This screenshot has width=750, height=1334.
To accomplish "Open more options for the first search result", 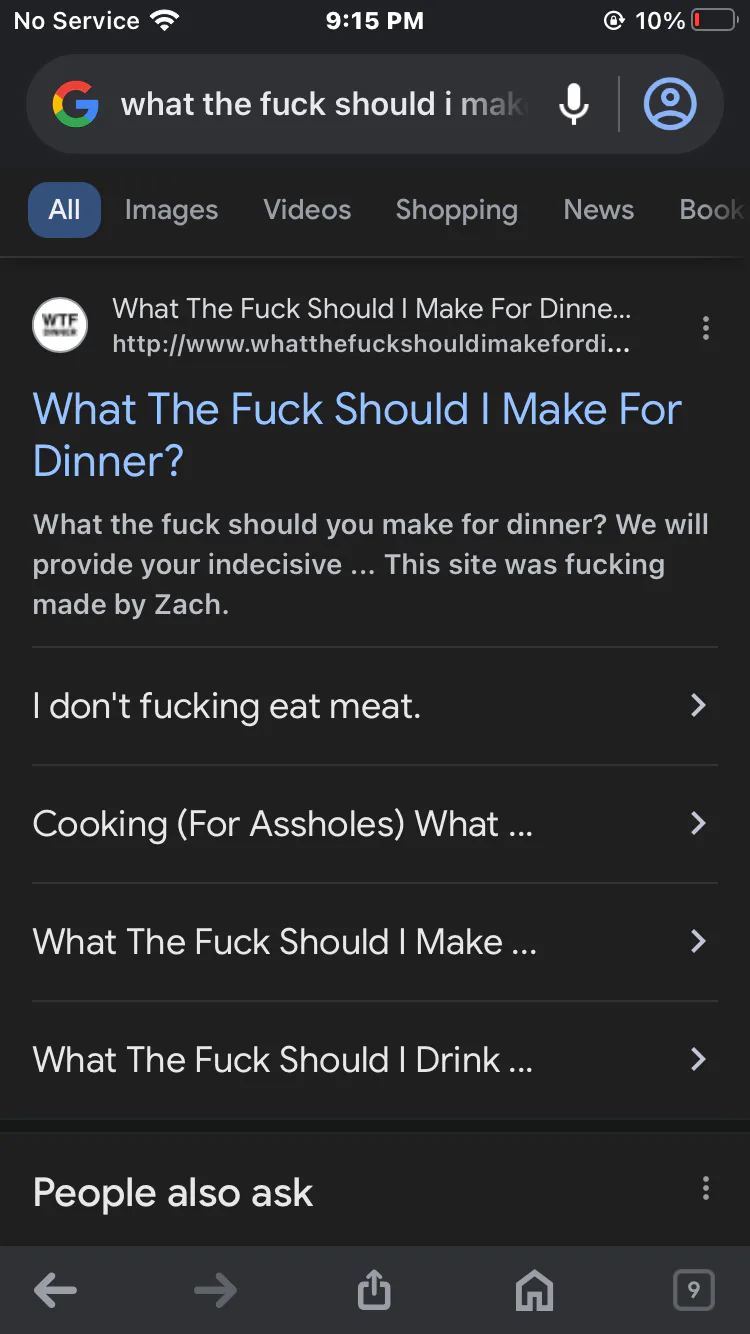I will pos(706,328).
